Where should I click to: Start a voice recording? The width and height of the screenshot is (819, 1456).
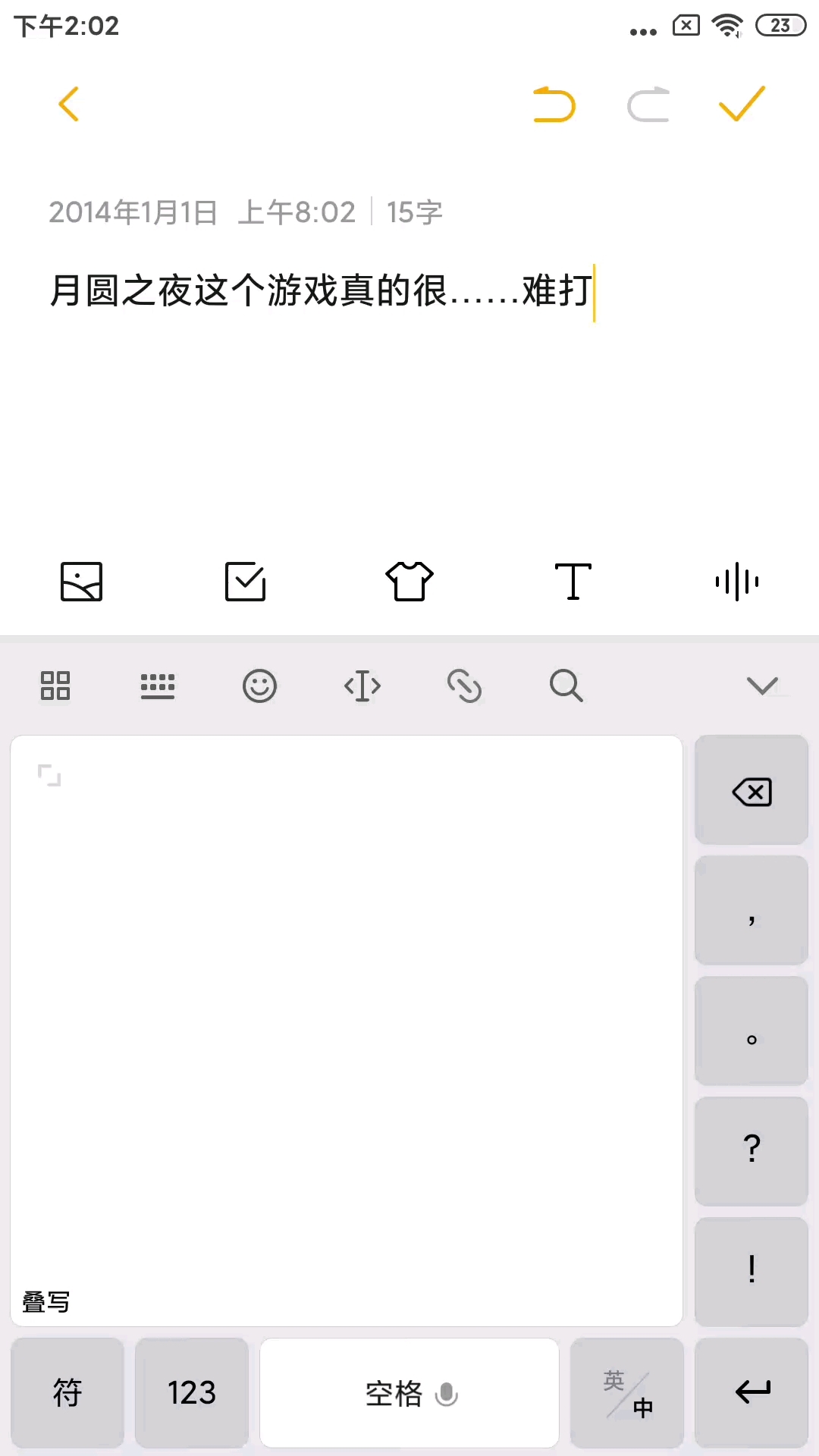[x=737, y=582]
